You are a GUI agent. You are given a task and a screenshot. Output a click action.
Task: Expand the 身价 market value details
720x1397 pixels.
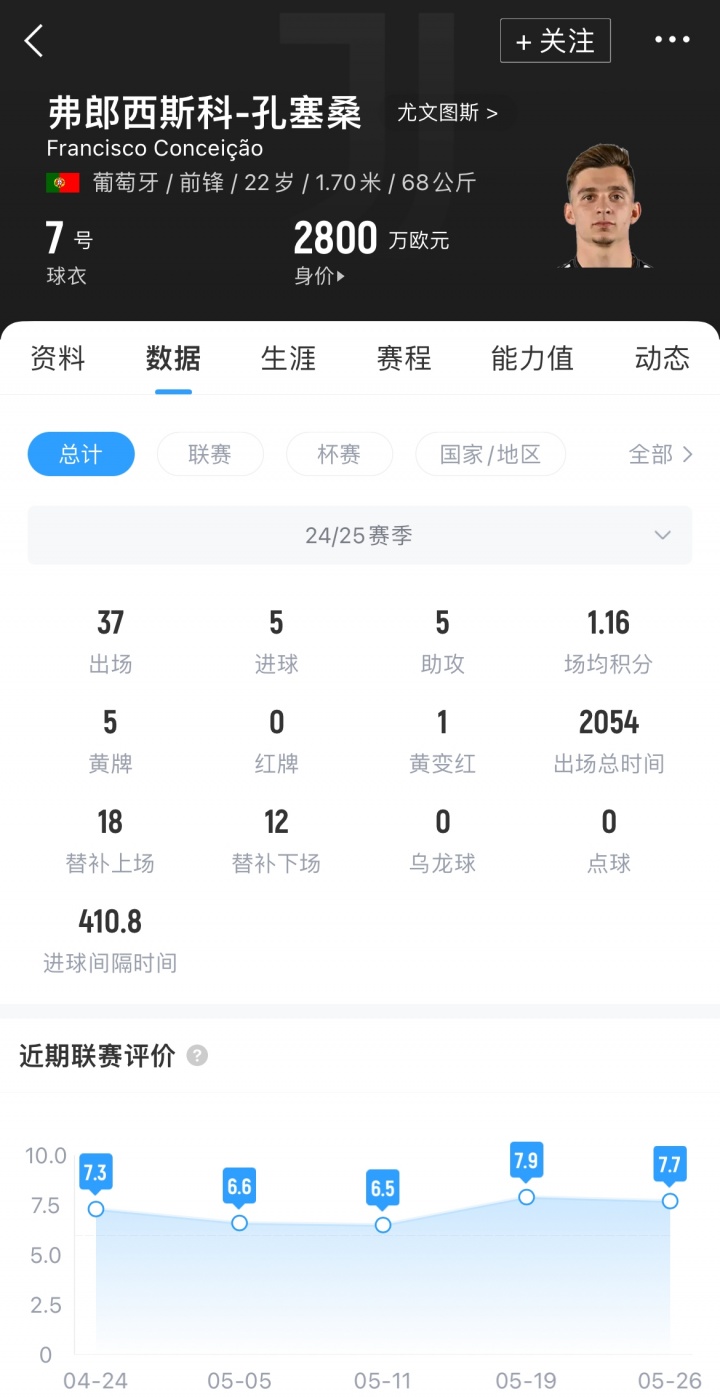tap(320, 276)
